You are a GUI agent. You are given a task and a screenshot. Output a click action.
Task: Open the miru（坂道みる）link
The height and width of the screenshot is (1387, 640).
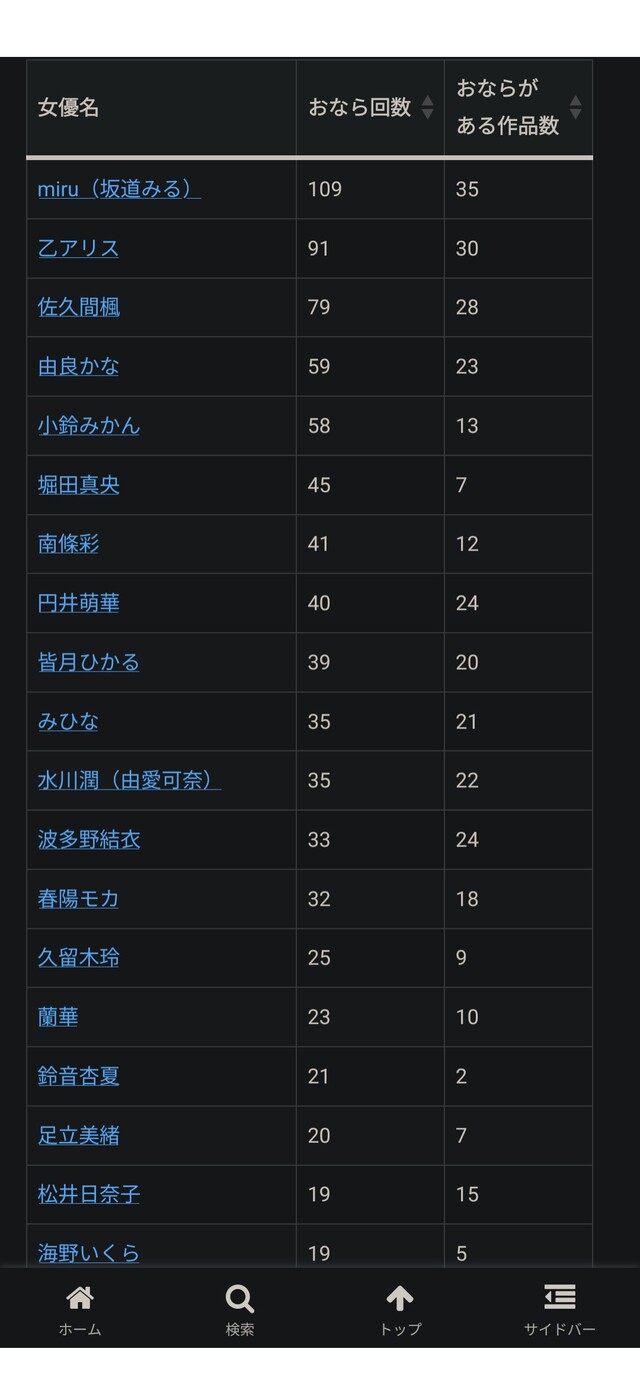coord(119,189)
